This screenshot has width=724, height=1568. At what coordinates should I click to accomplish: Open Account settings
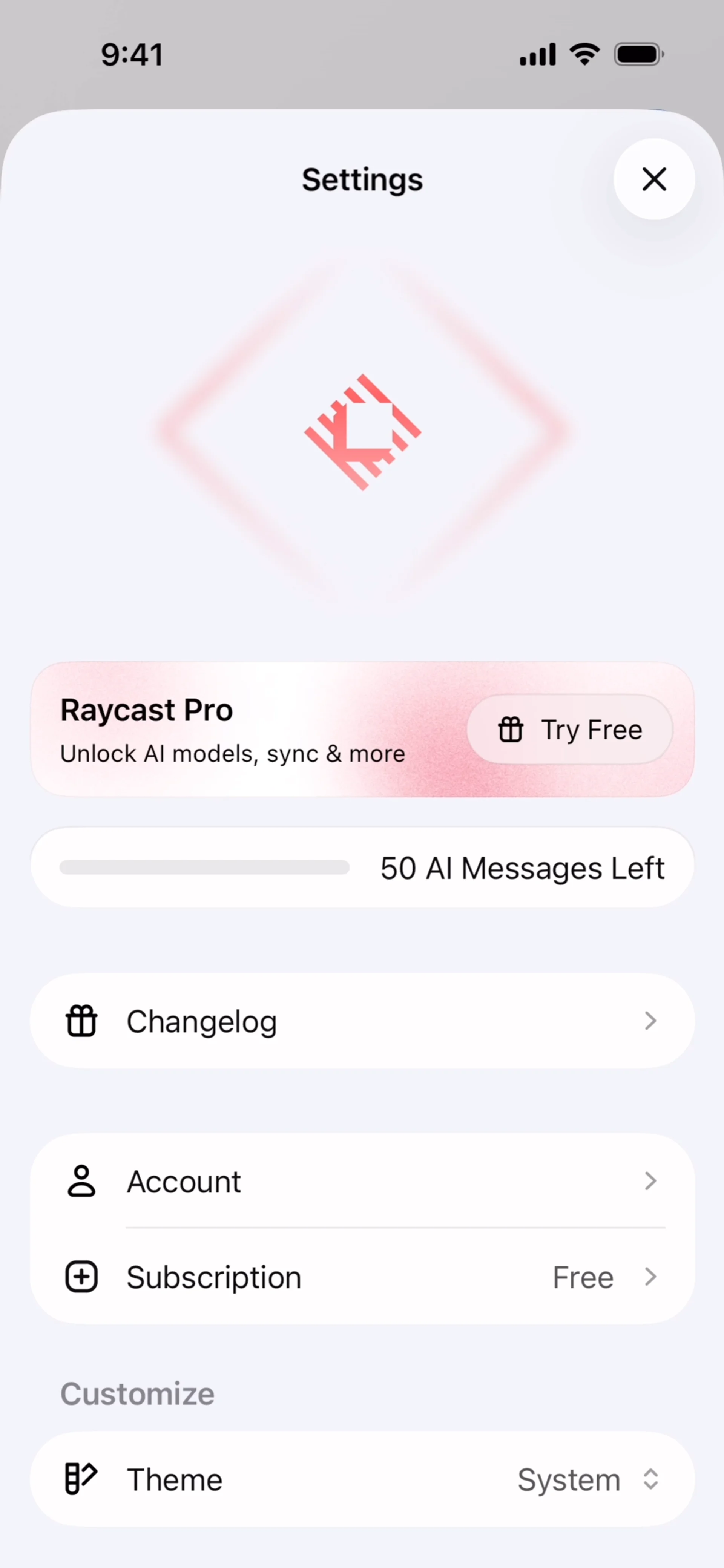(x=362, y=1181)
